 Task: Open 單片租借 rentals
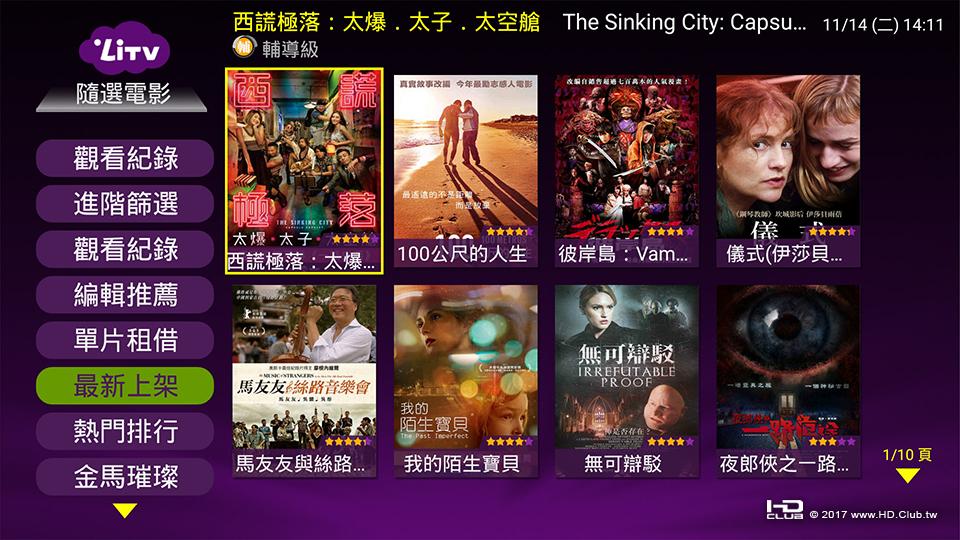coord(125,340)
